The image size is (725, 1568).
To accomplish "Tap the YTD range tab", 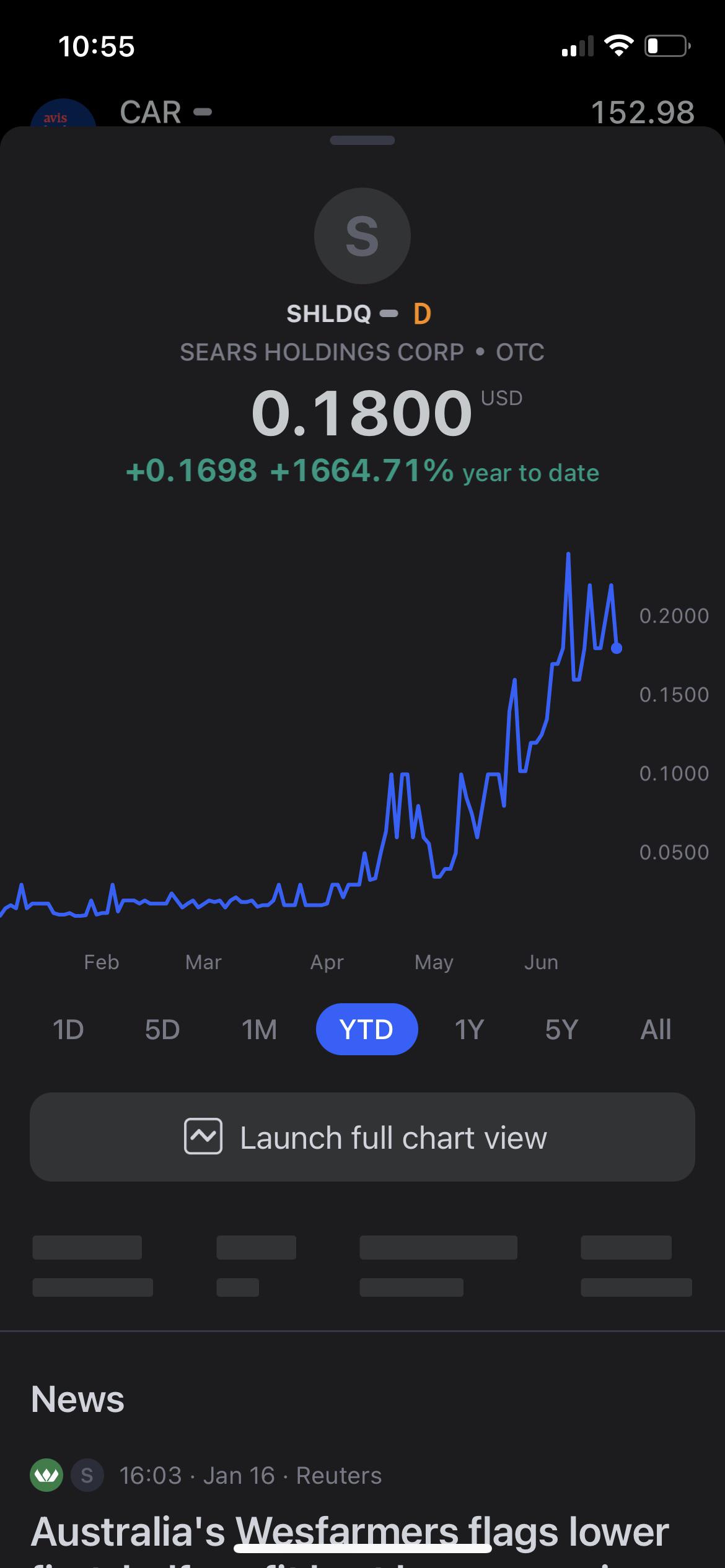I will pyautogui.click(x=367, y=1029).
